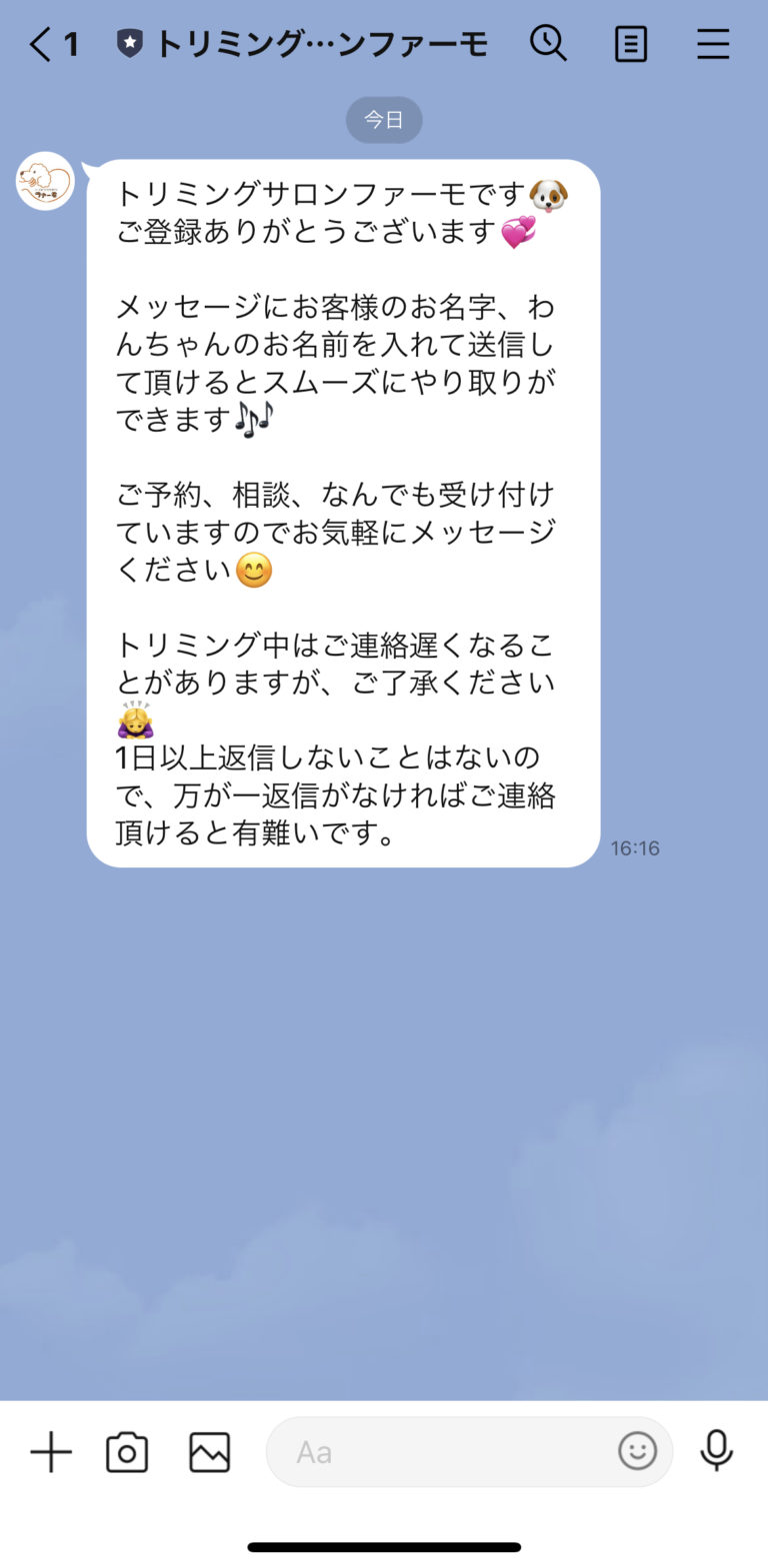Image resolution: width=768 pixels, height=1568 pixels.
Task: Select the 今日 date label
Action: tap(384, 119)
